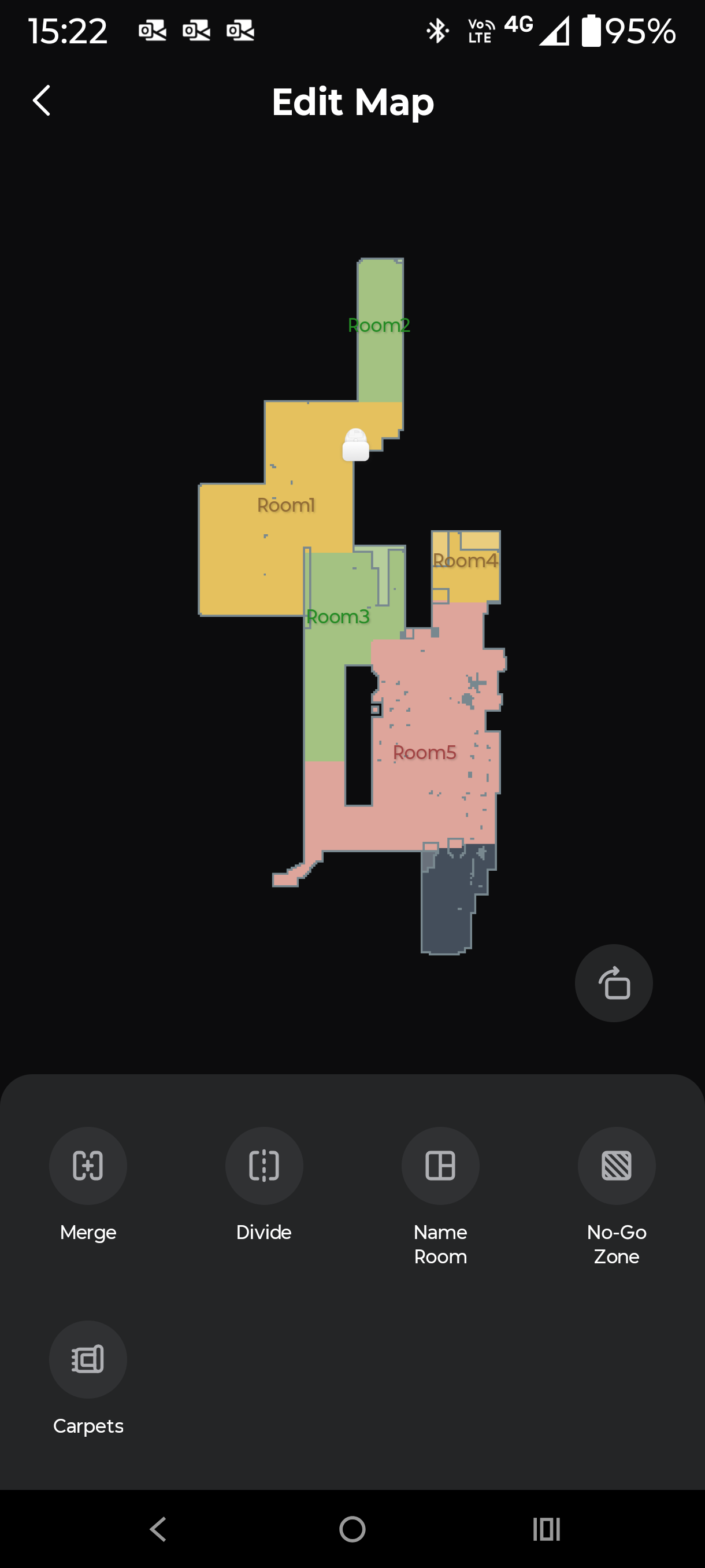Open the Carpets settings
The image size is (705, 1568).
pyautogui.click(x=88, y=1359)
